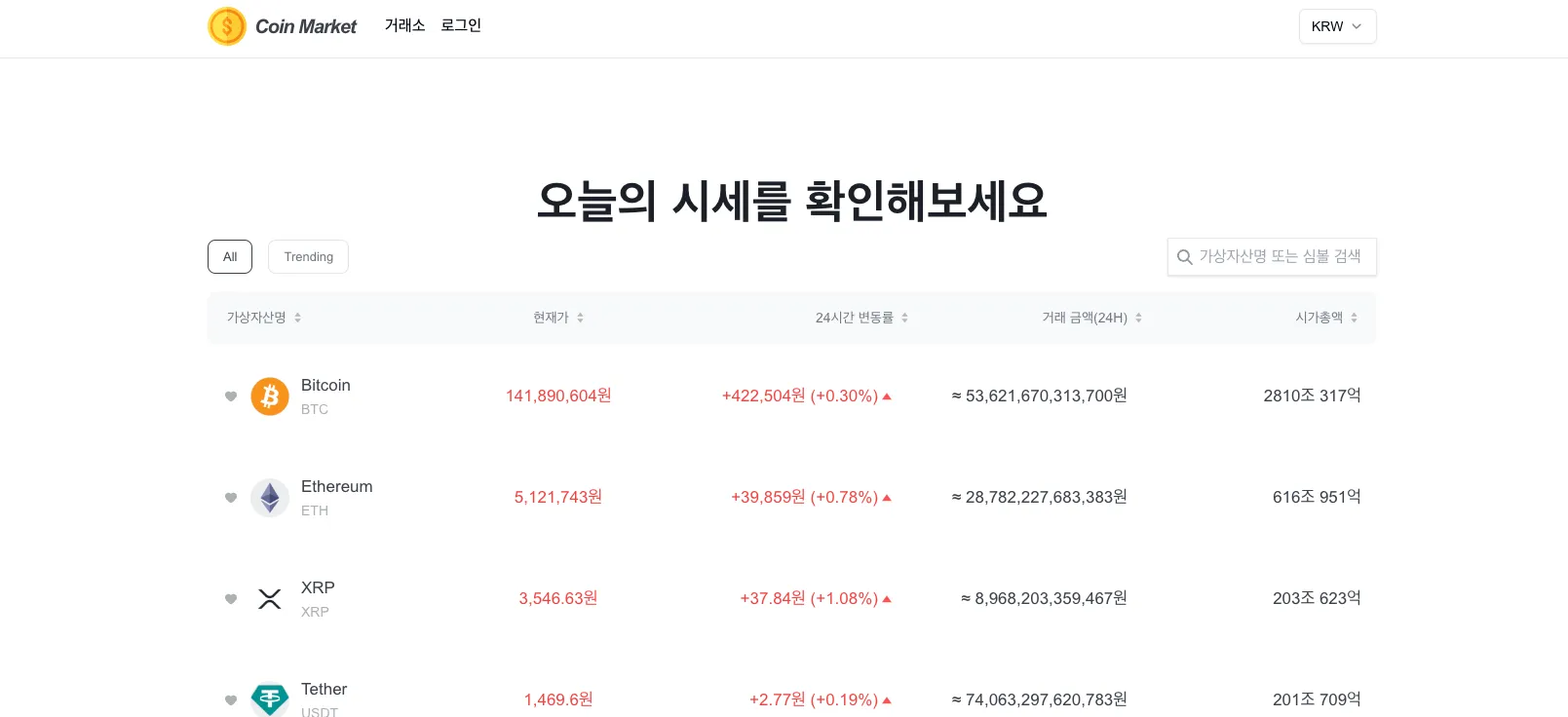Open the XRP row details

[318, 588]
